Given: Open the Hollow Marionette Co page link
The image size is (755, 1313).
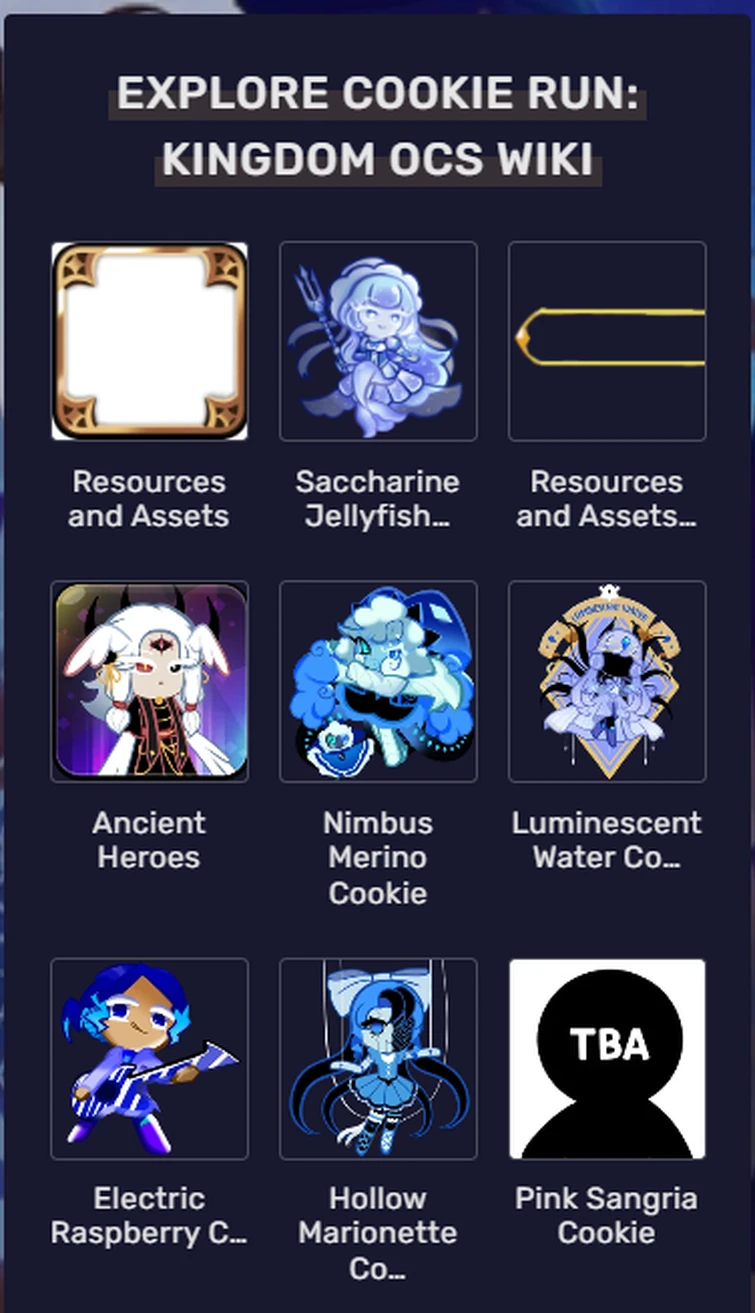Looking at the screenshot, I should coord(378,1232).
